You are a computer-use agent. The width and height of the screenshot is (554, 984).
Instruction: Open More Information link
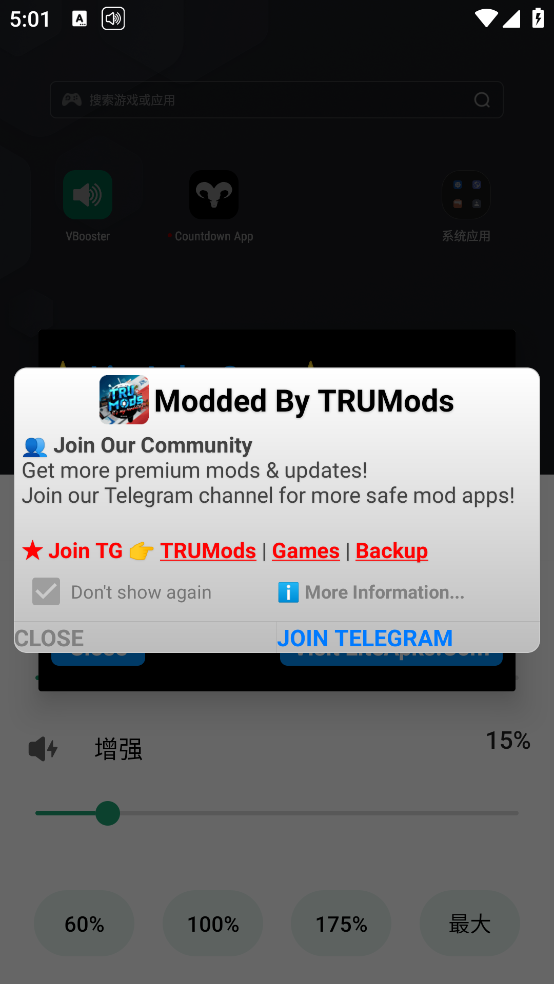pyautogui.click(x=371, y=592)
